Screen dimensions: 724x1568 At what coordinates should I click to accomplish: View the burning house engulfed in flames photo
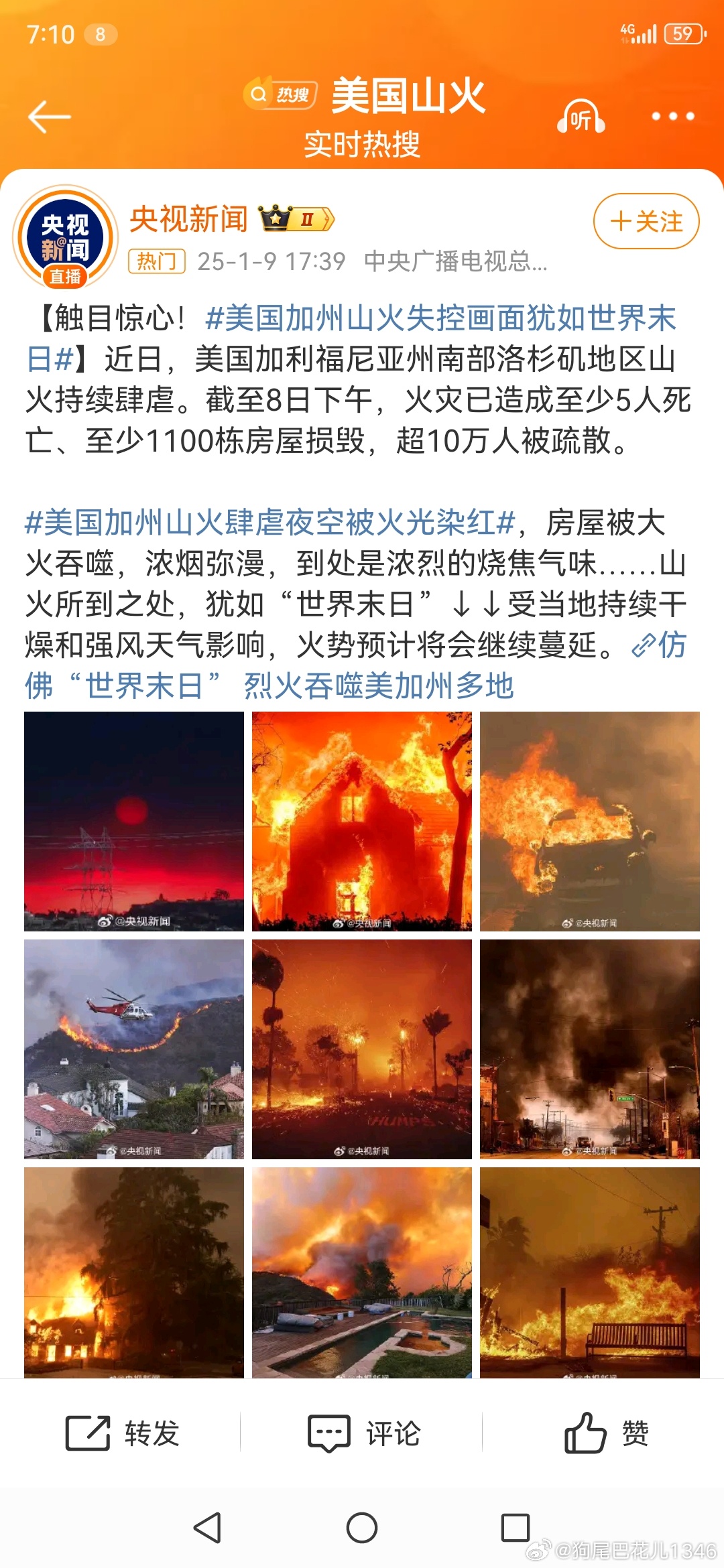point(362,821)
